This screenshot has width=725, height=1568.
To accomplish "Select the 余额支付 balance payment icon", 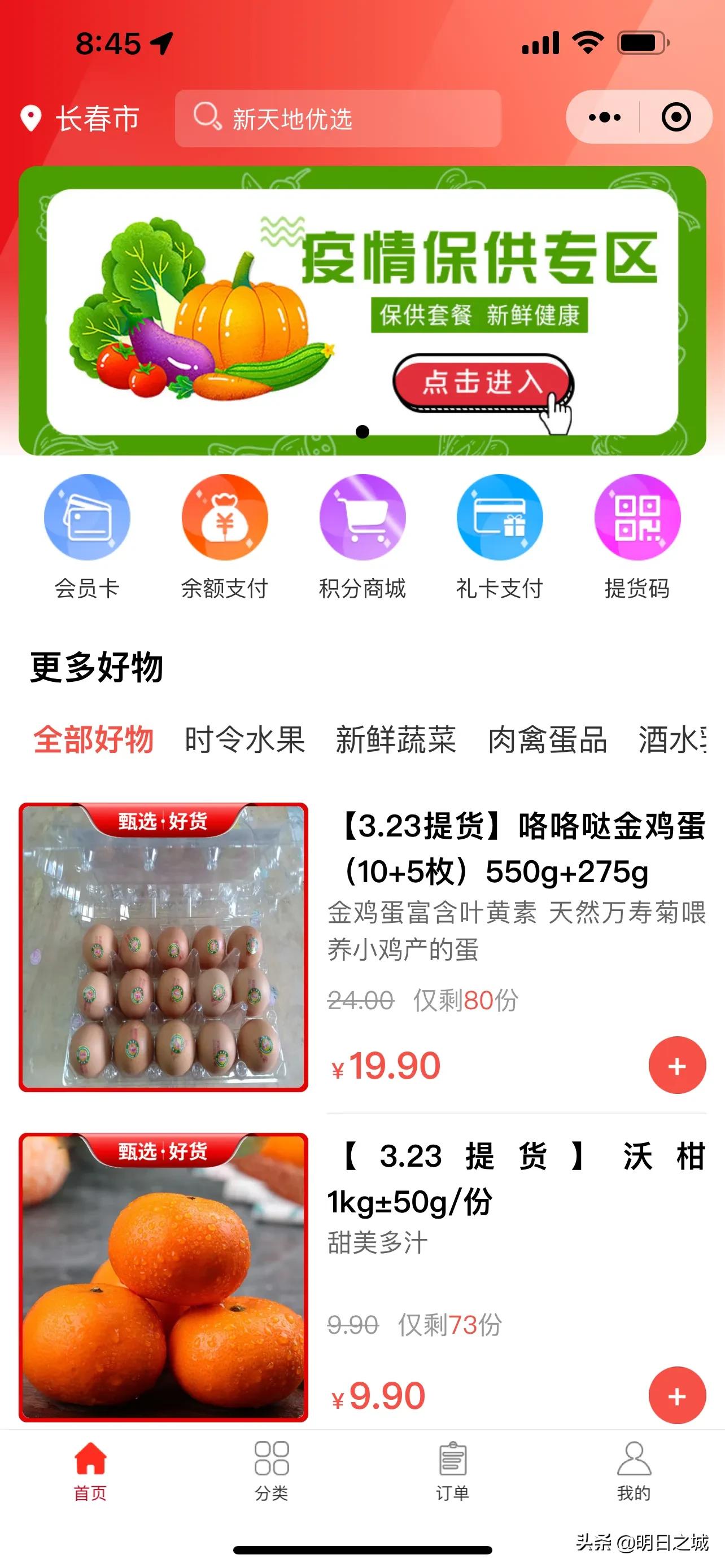I will coord(224,516).
